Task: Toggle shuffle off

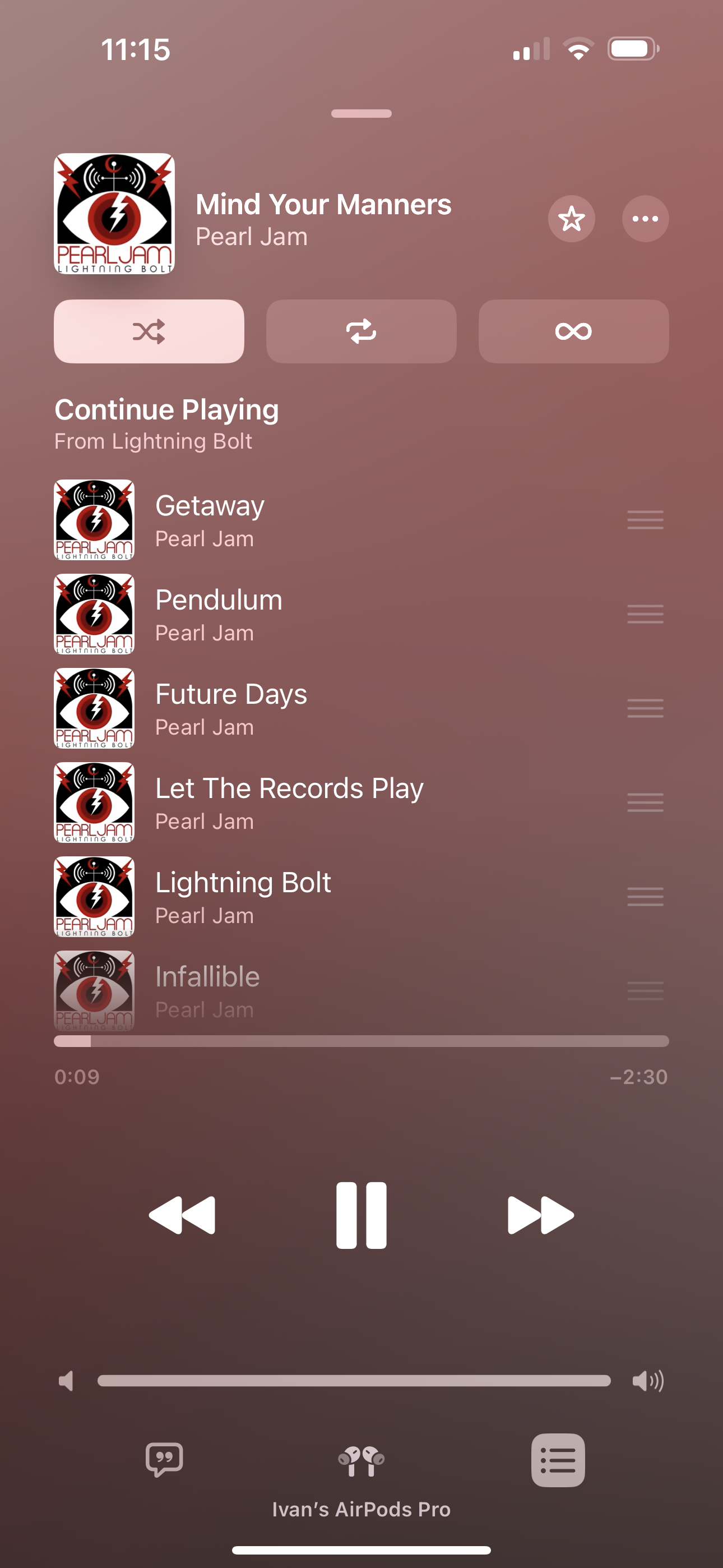Action: point(149,331)
